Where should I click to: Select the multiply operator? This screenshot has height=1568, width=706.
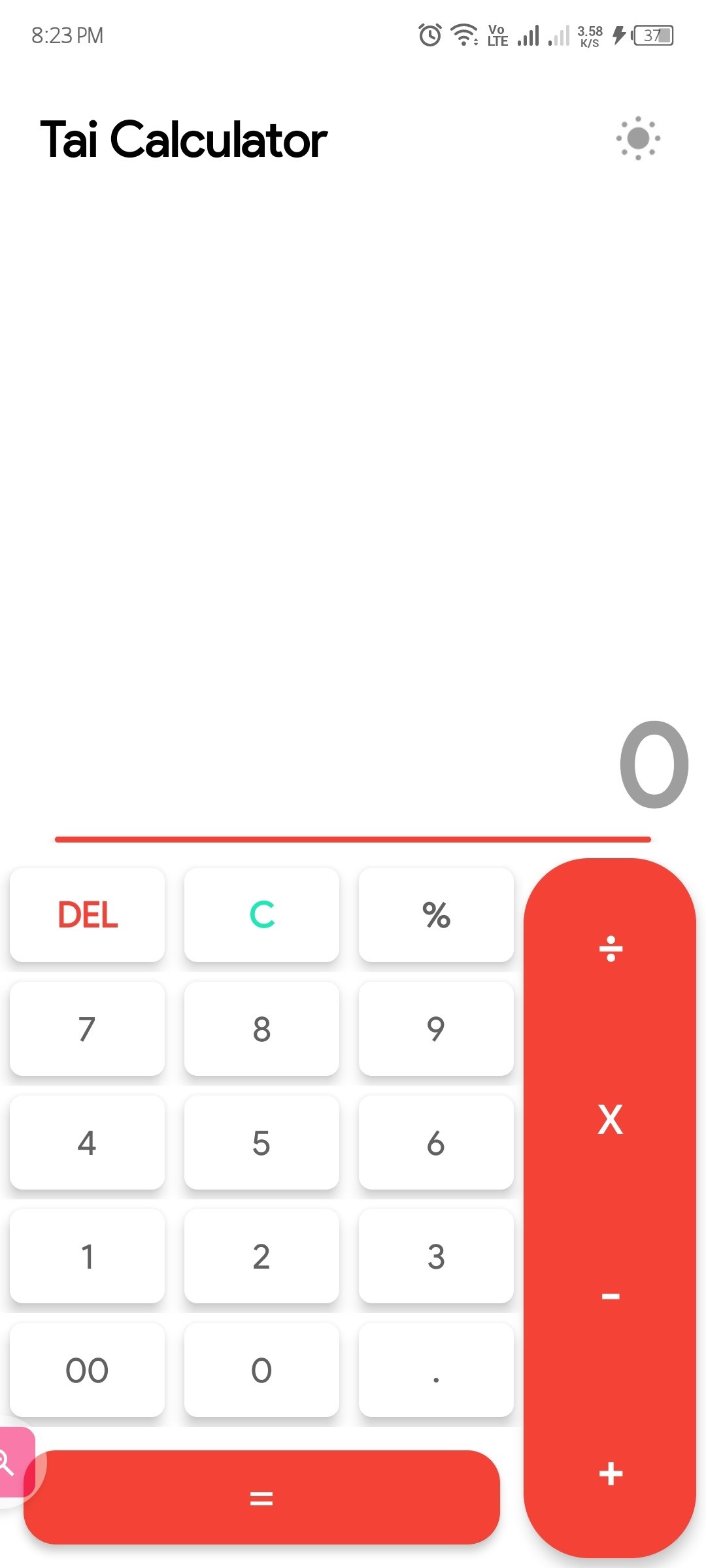611,1120
